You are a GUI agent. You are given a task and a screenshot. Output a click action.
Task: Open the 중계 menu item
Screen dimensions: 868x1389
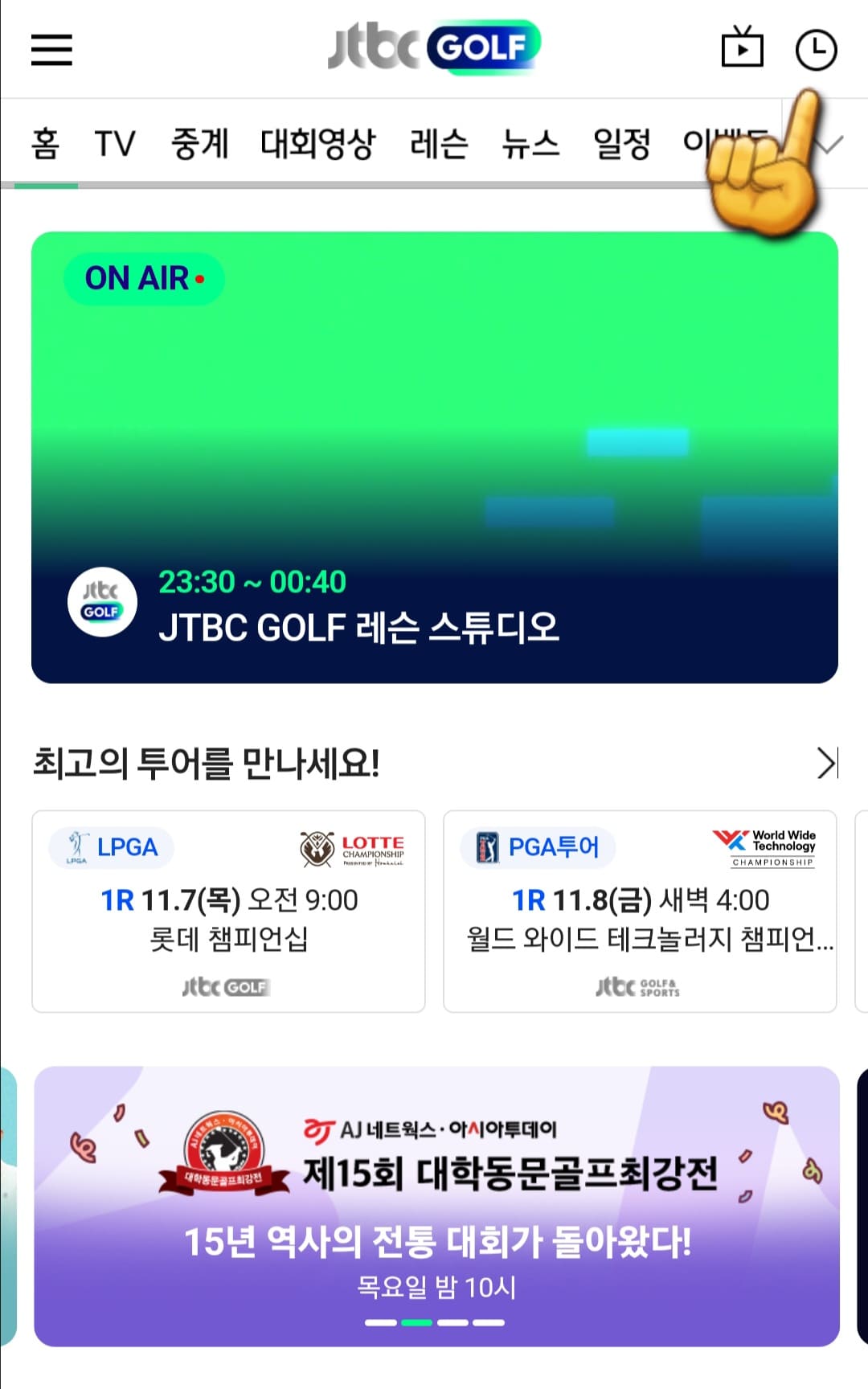[x=200, y=143]
